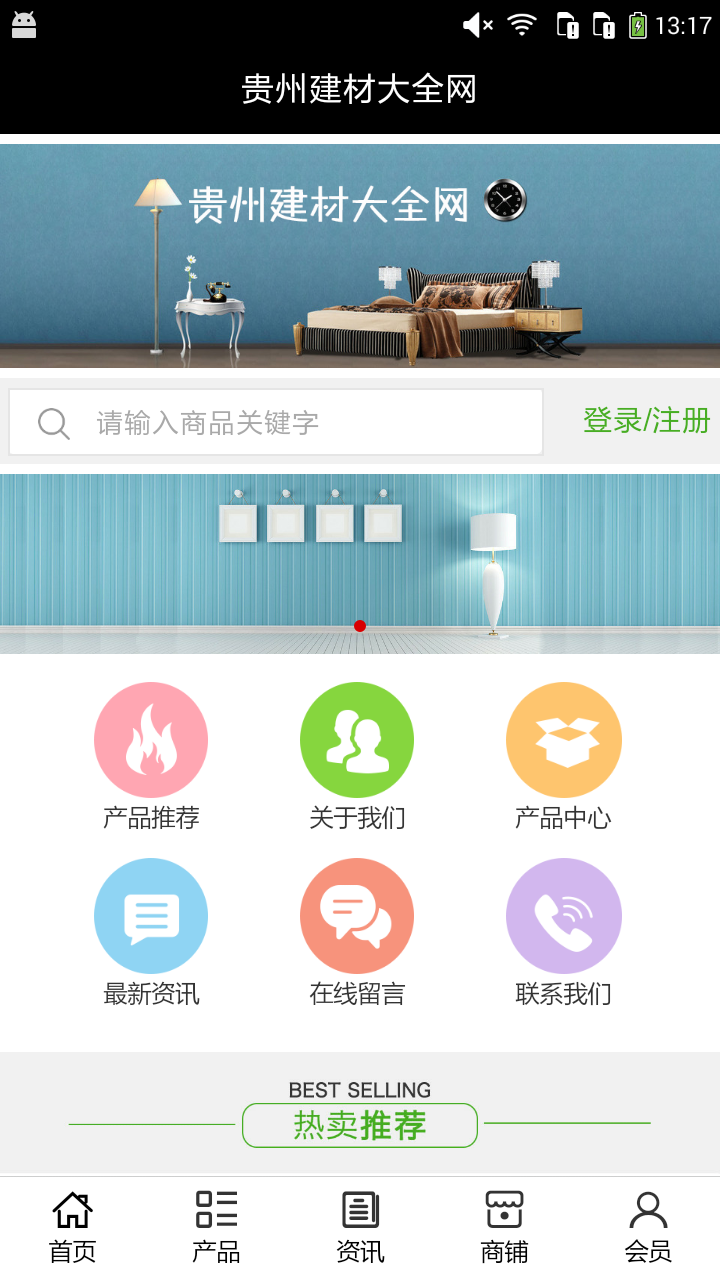Tap the carousel red dot indicator

click(359, 624)
